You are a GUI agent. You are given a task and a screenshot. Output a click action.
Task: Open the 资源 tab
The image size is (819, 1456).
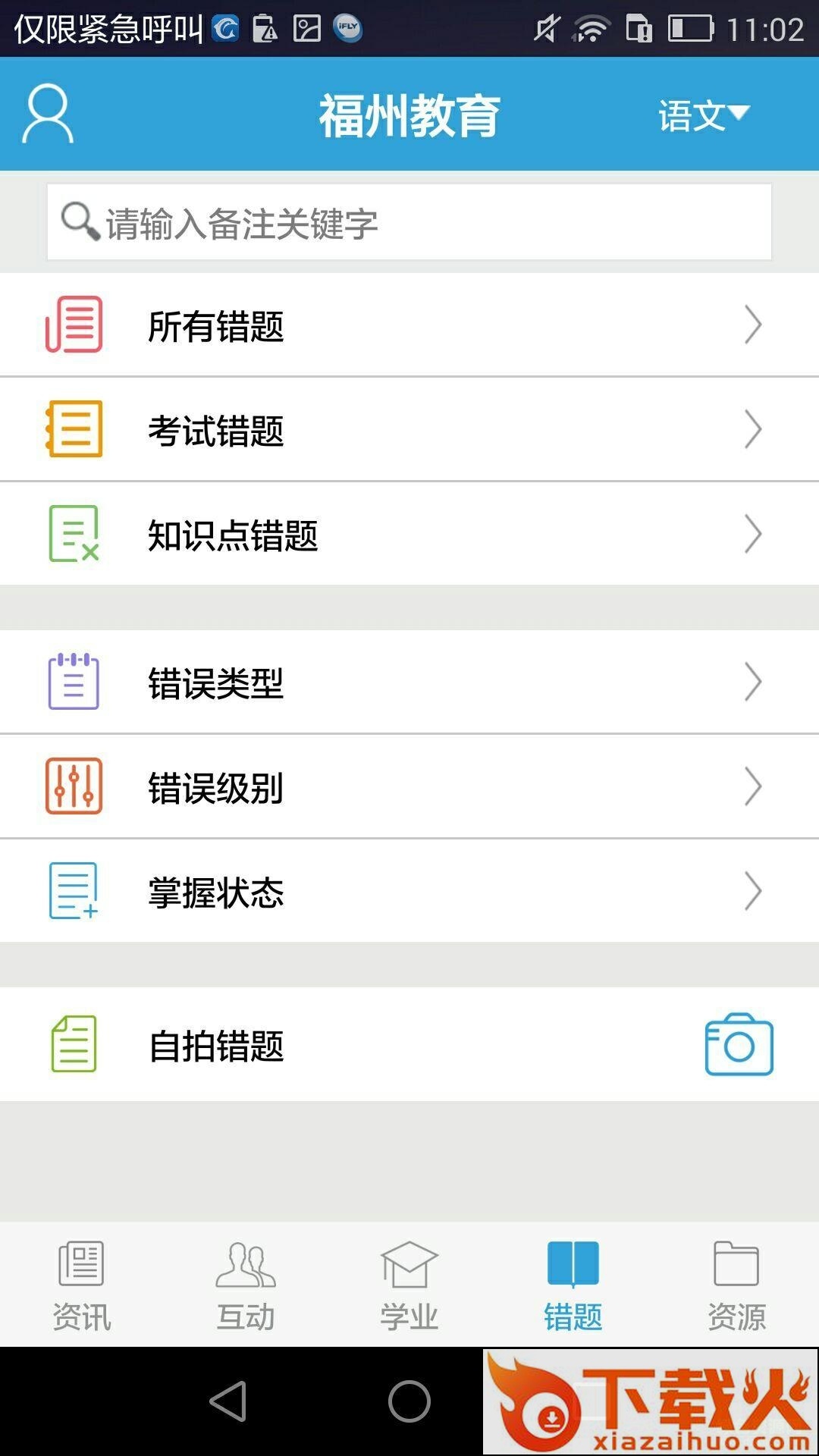736,1286
